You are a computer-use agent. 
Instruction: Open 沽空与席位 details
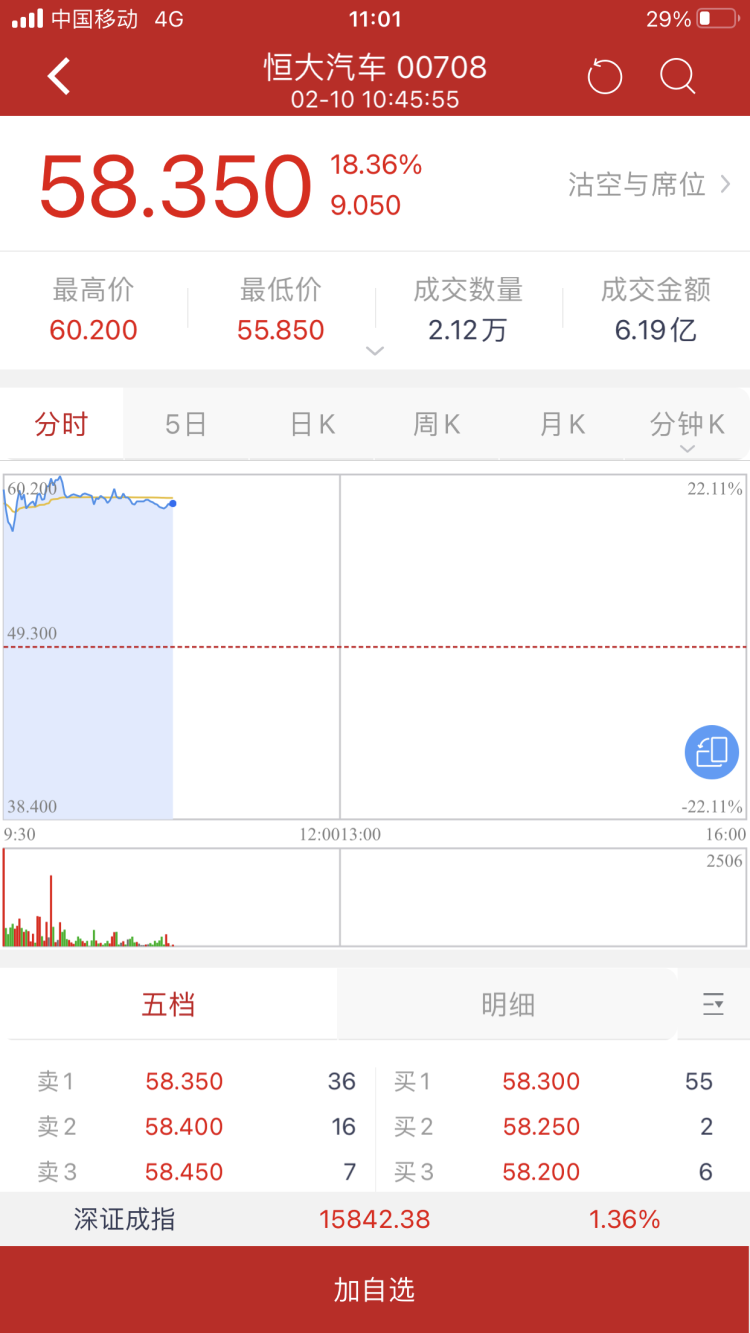649,185
